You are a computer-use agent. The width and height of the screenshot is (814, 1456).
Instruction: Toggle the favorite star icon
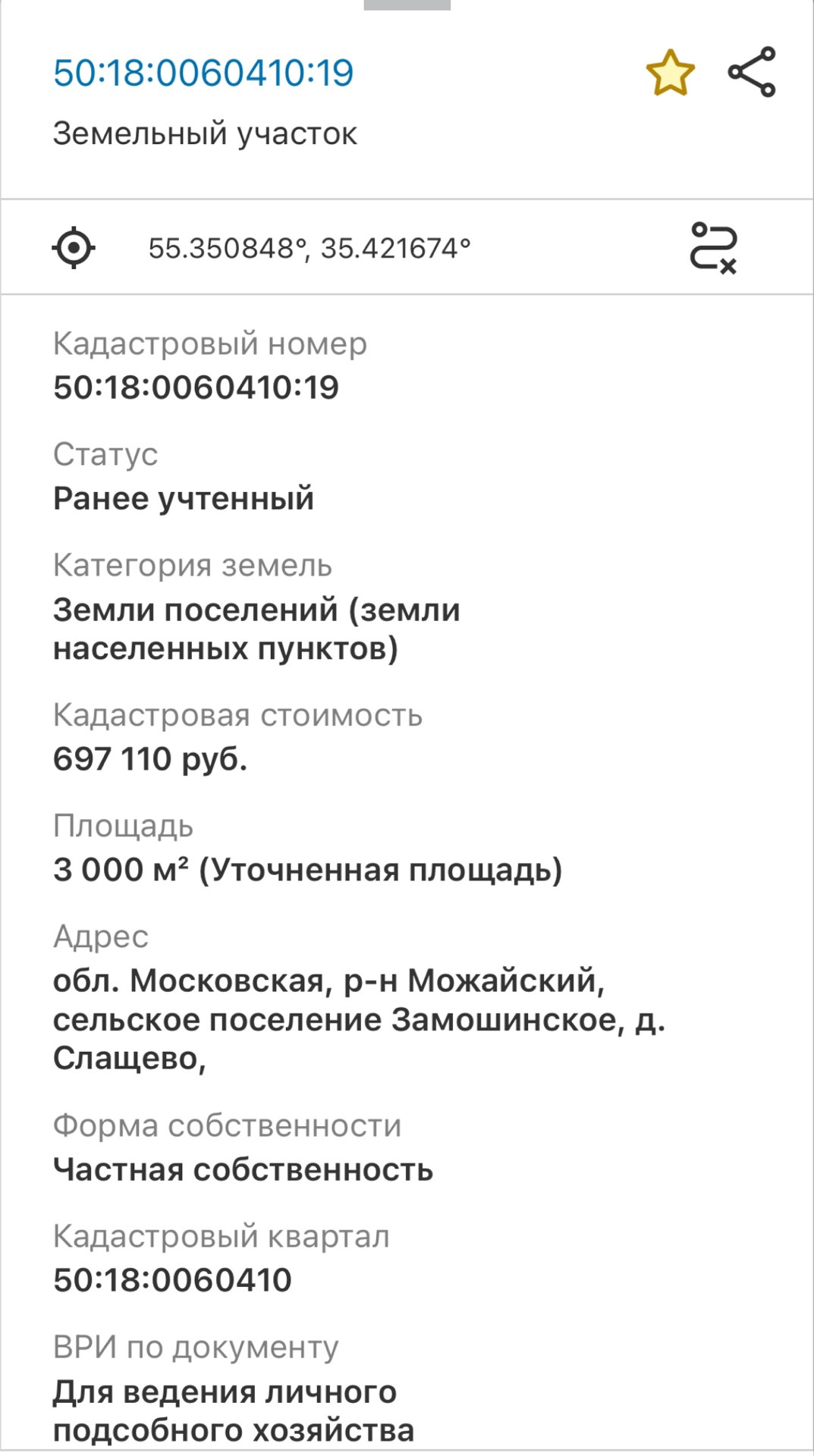point(670,73)
